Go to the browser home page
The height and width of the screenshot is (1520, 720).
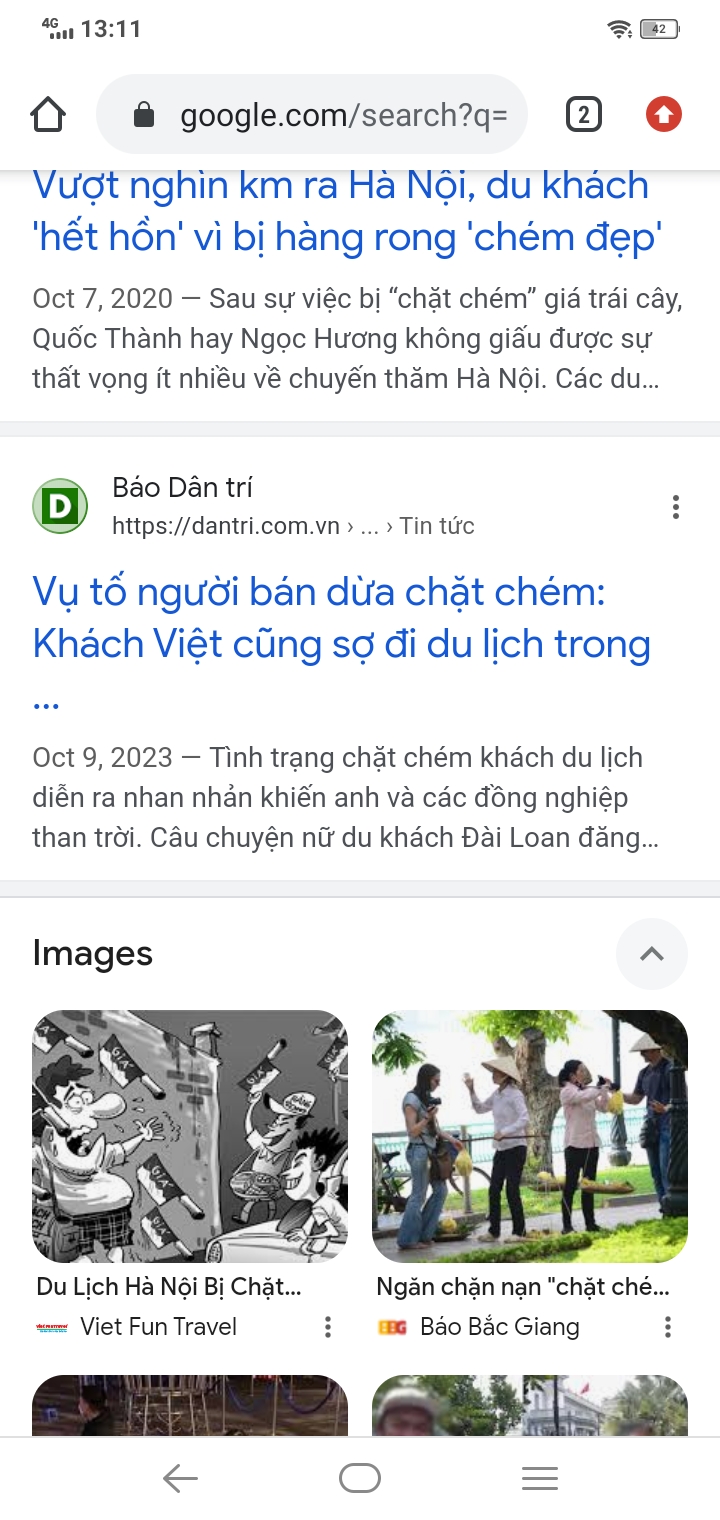coord(48,116)
